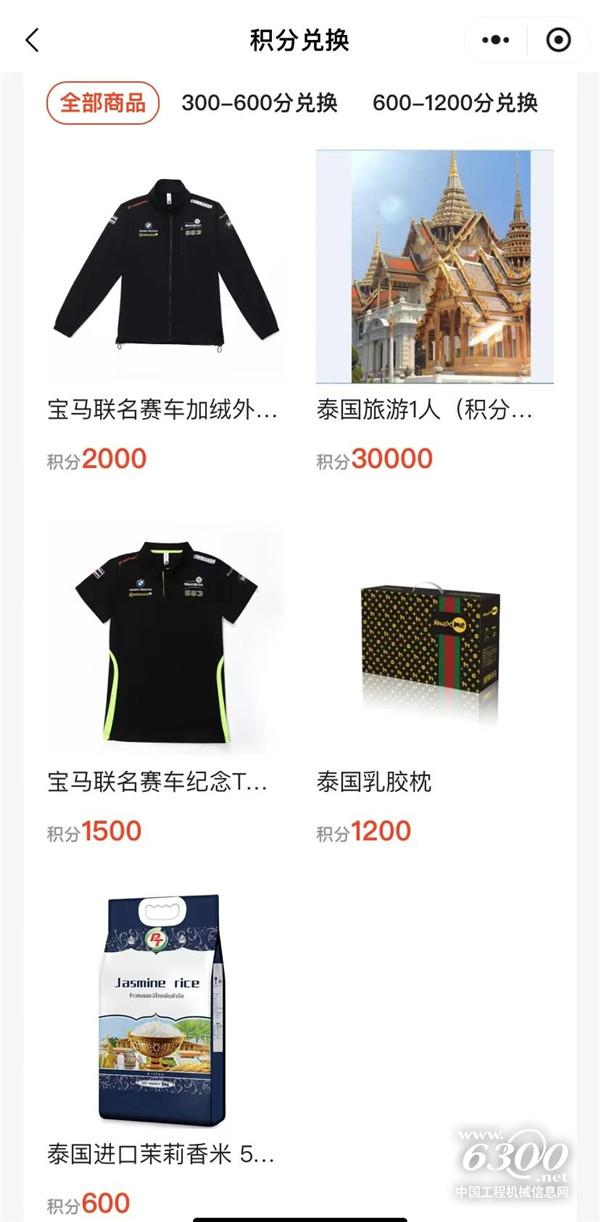Switch to the 600-1200分兑换 tab
The width and height of the screenshot is (600, 1222).
(455, 102)
